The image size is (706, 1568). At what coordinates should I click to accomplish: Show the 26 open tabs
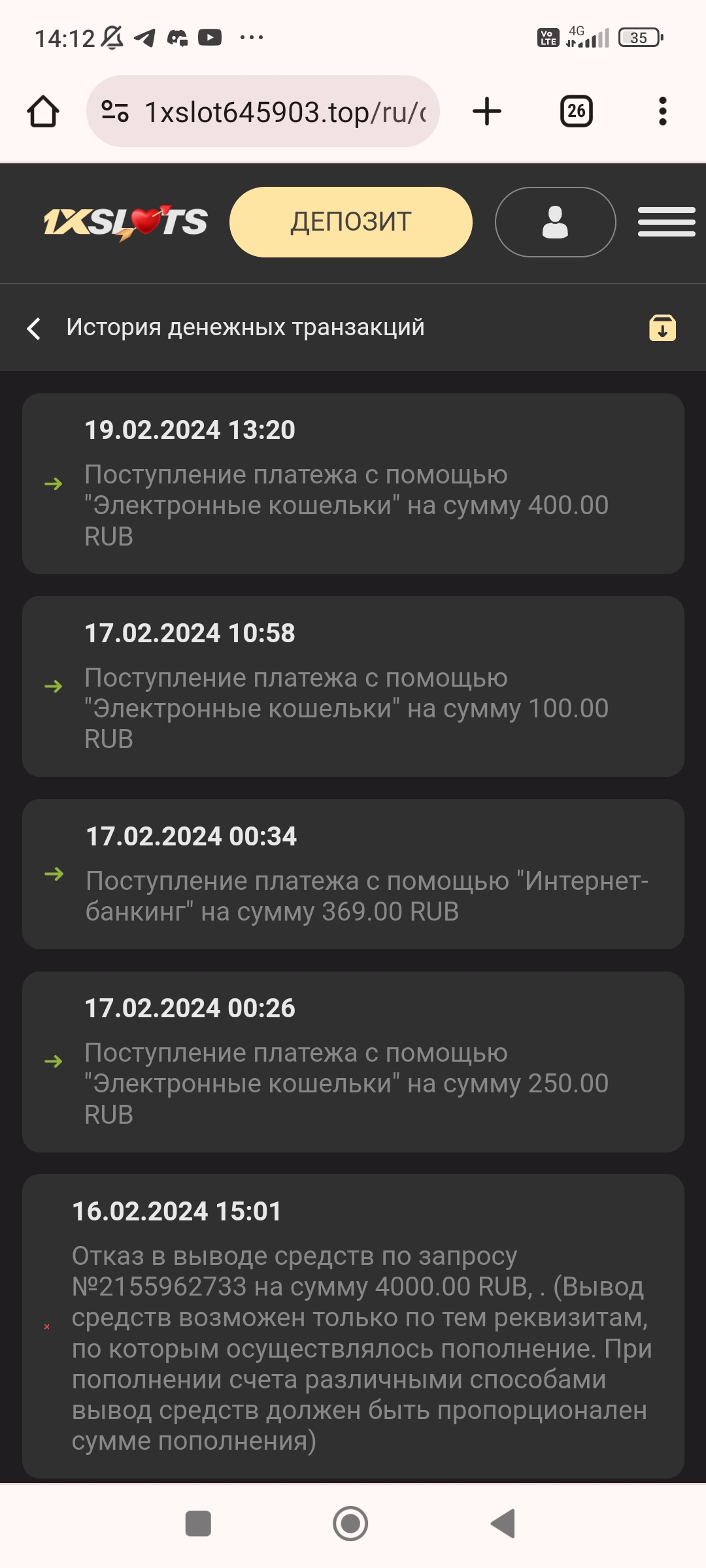[x=576, y=112]
